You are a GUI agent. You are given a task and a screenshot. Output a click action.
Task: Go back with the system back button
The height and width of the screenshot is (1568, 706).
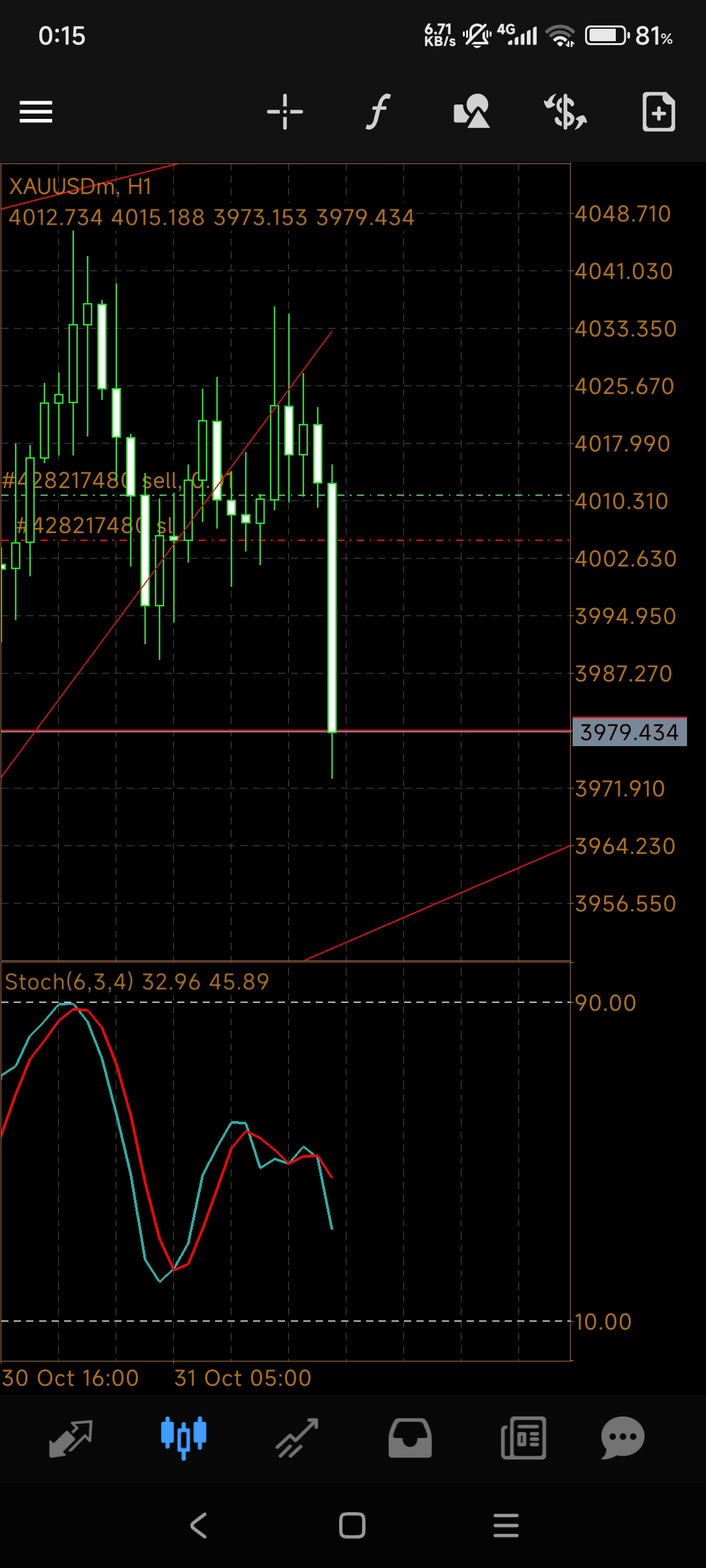pos(199,1526)
